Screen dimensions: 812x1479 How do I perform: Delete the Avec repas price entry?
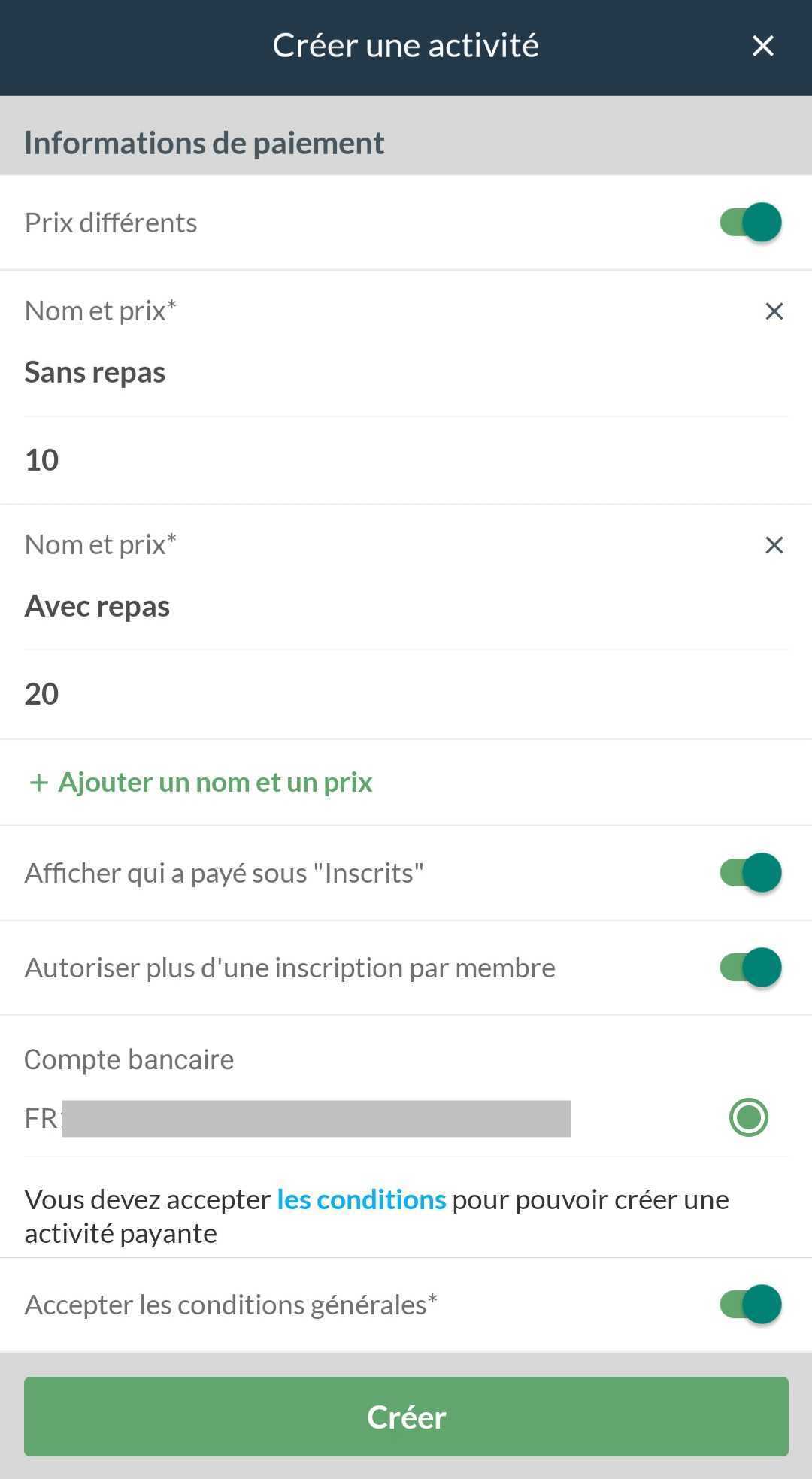pyautogui.click(x=774, y=545)
